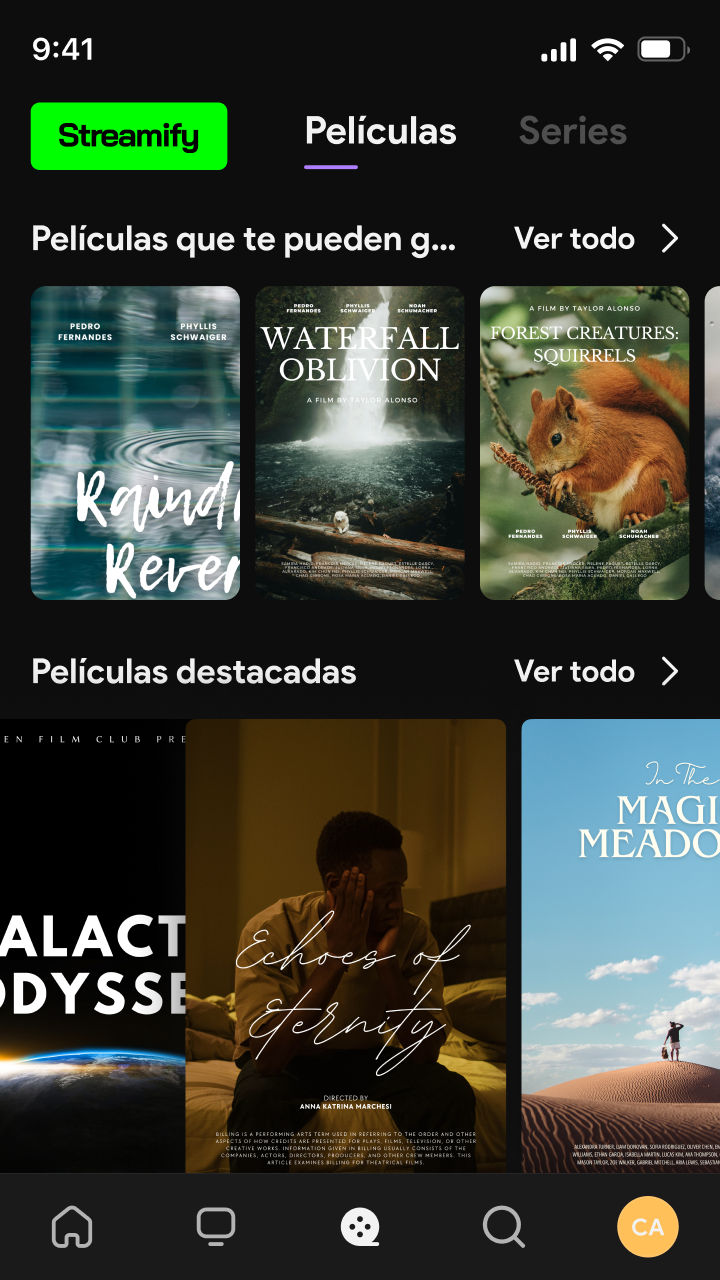This screenshot has width=720, height=1280.
Task: Switch to the Series tab
Action: click(572, 130)
